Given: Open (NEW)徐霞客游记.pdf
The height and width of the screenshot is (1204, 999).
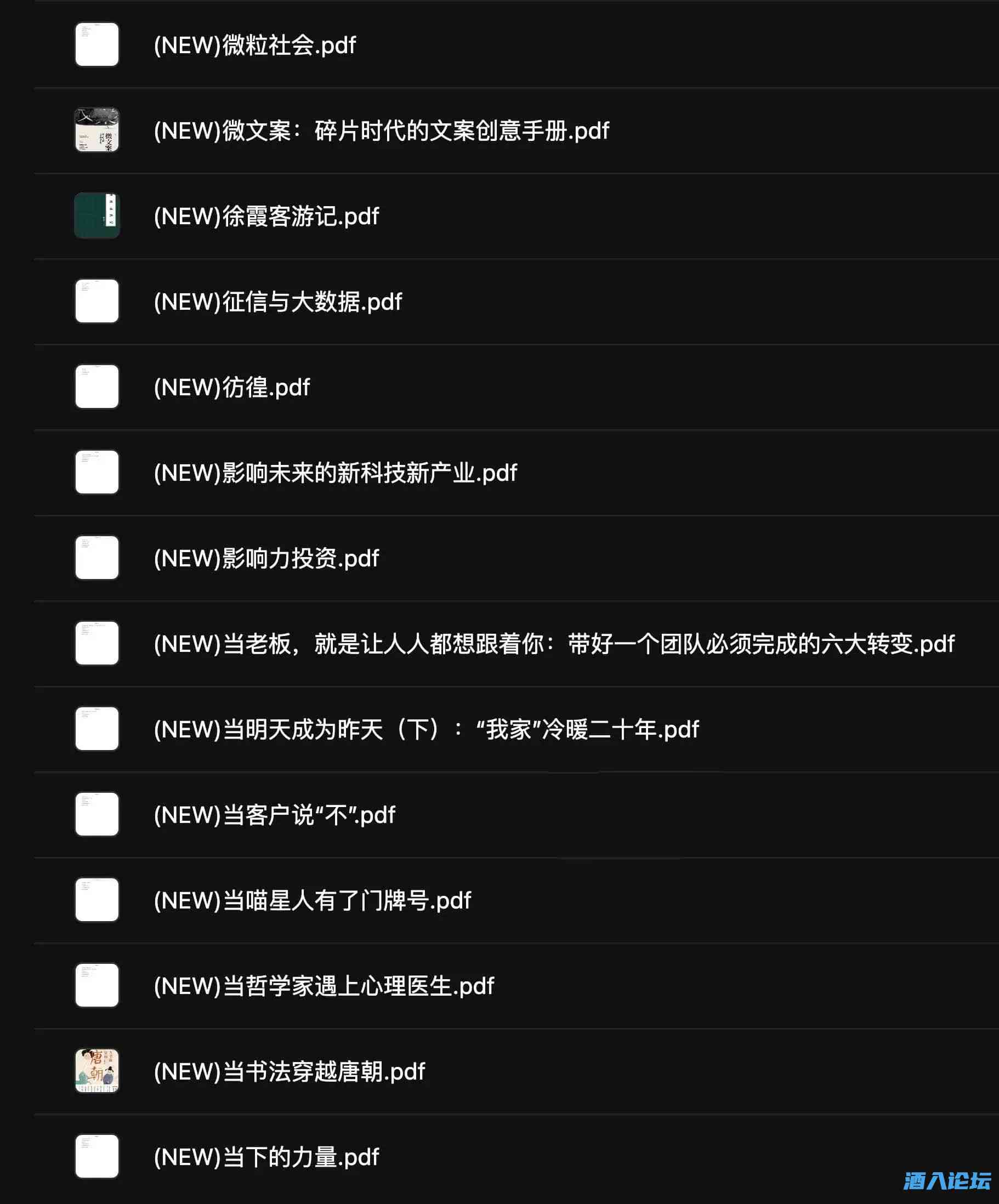Looking at the screenshot, I should [x=266, y=216].
